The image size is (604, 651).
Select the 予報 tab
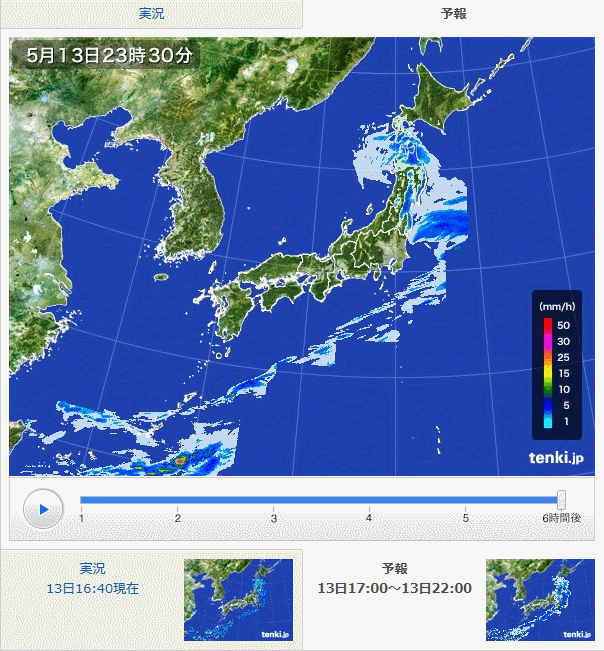453,14
